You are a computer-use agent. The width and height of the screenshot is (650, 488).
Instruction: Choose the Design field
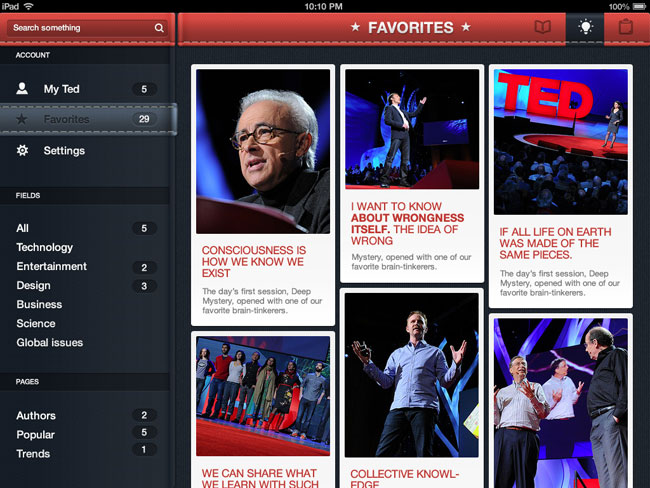click(33, 285)
